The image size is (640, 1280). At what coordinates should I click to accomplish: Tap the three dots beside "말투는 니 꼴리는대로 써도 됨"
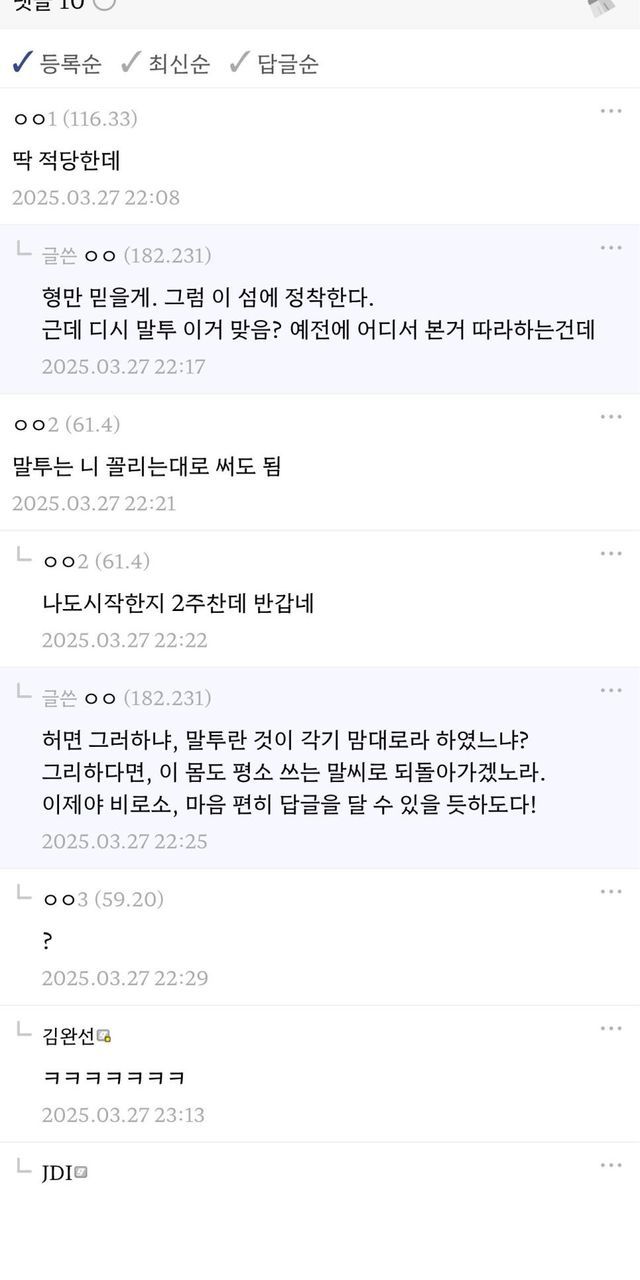(x=611, y=417)
